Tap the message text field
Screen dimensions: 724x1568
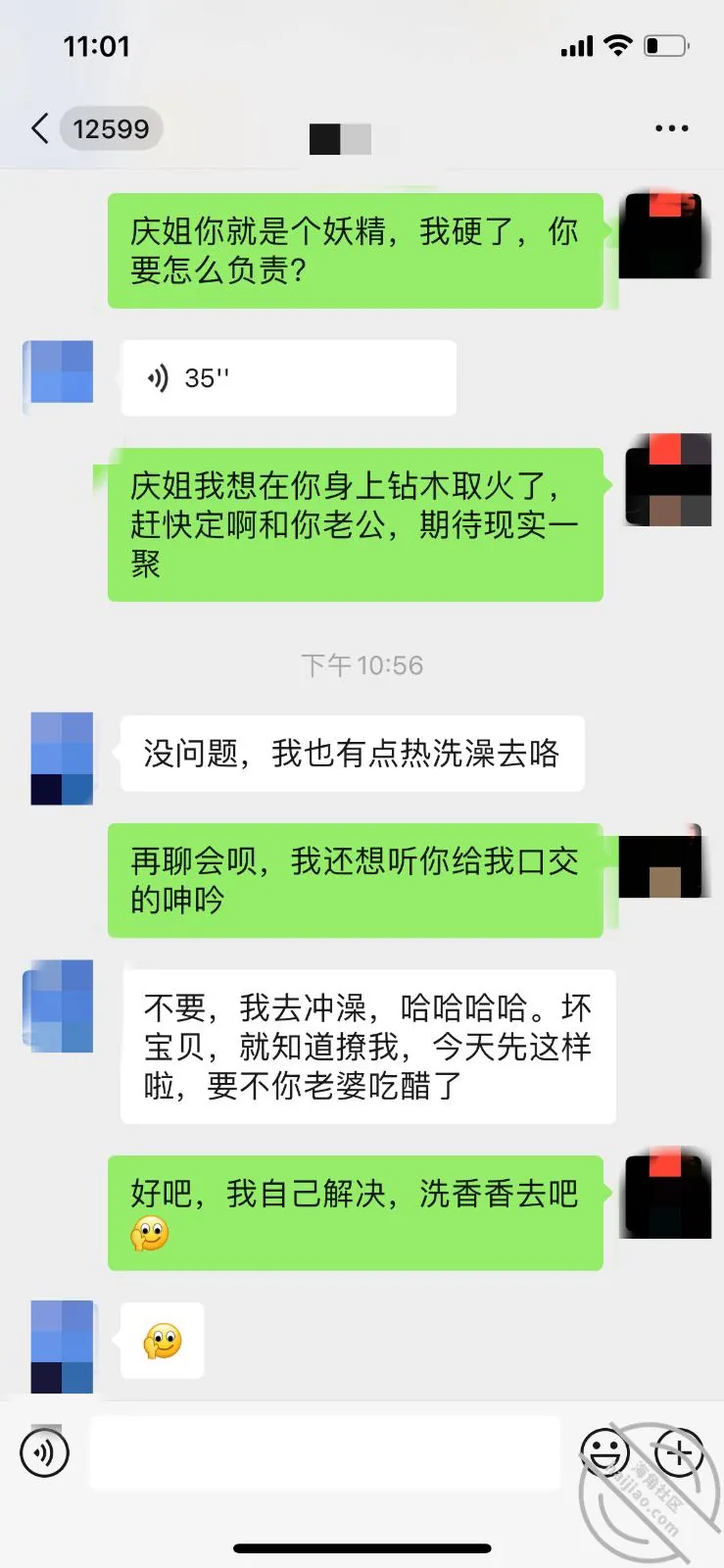[x=324, y=1452]
